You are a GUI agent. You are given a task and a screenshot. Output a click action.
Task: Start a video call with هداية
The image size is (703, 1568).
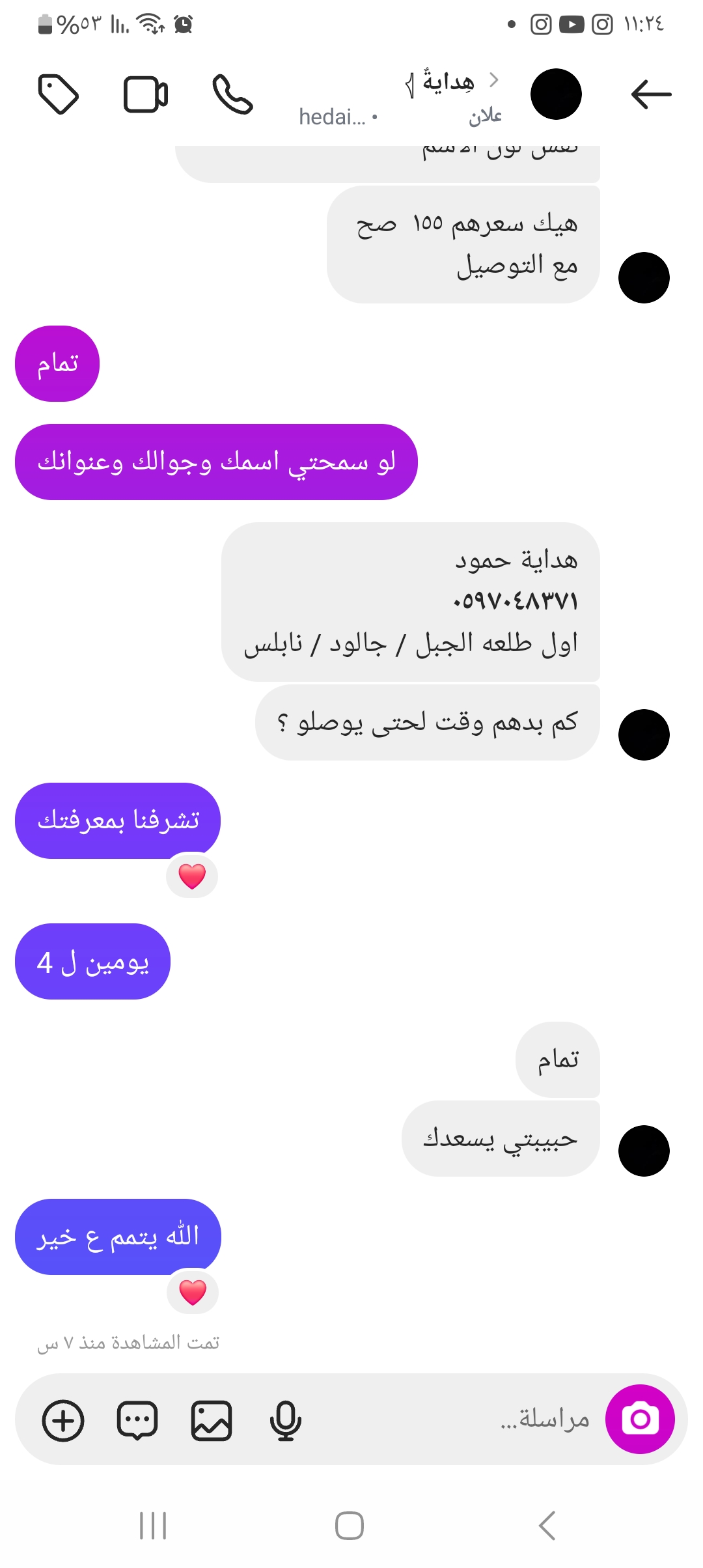pyautogui.click(x=146, y=94)
